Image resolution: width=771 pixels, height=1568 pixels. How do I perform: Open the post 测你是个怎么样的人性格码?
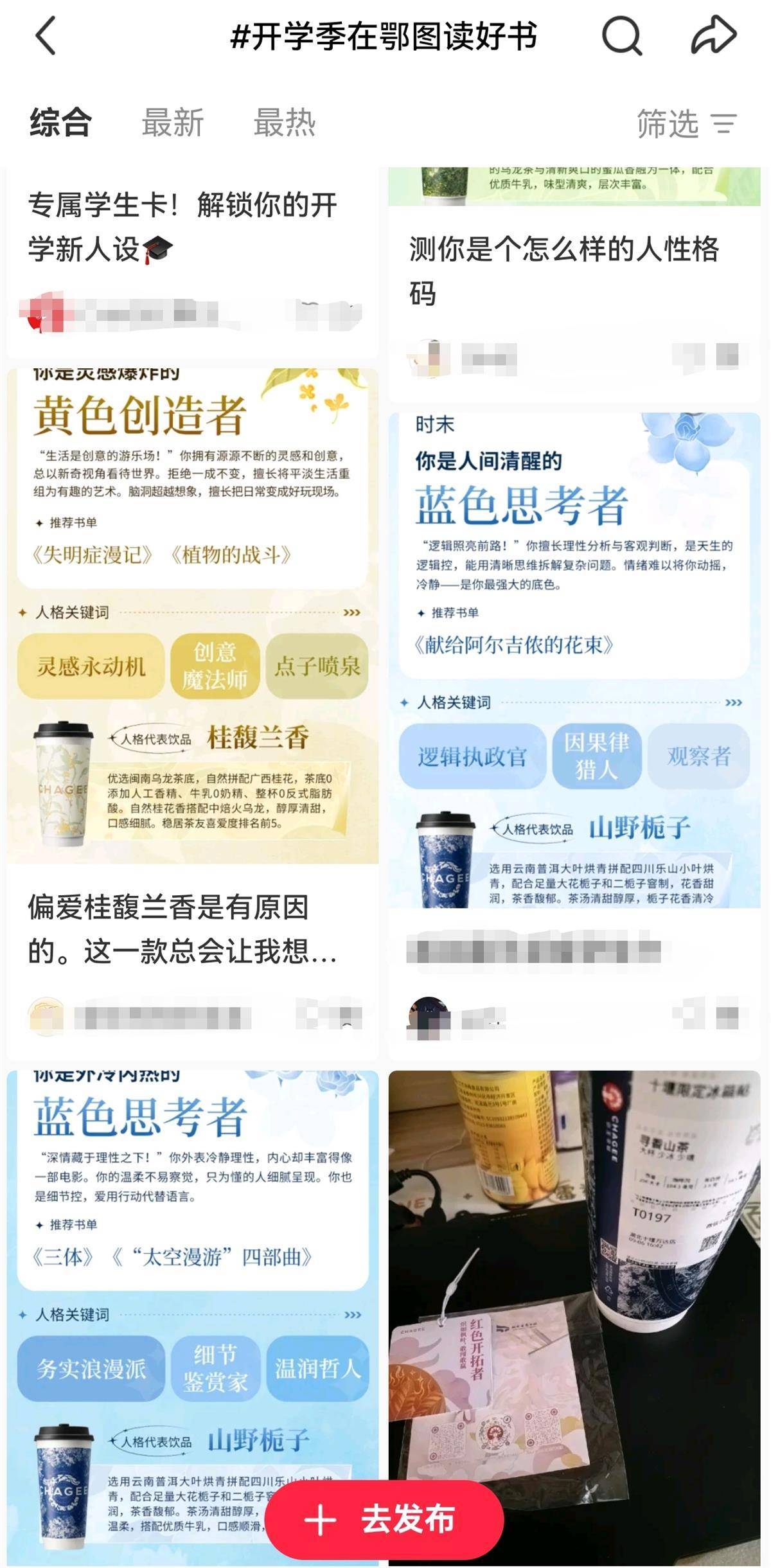563,270
